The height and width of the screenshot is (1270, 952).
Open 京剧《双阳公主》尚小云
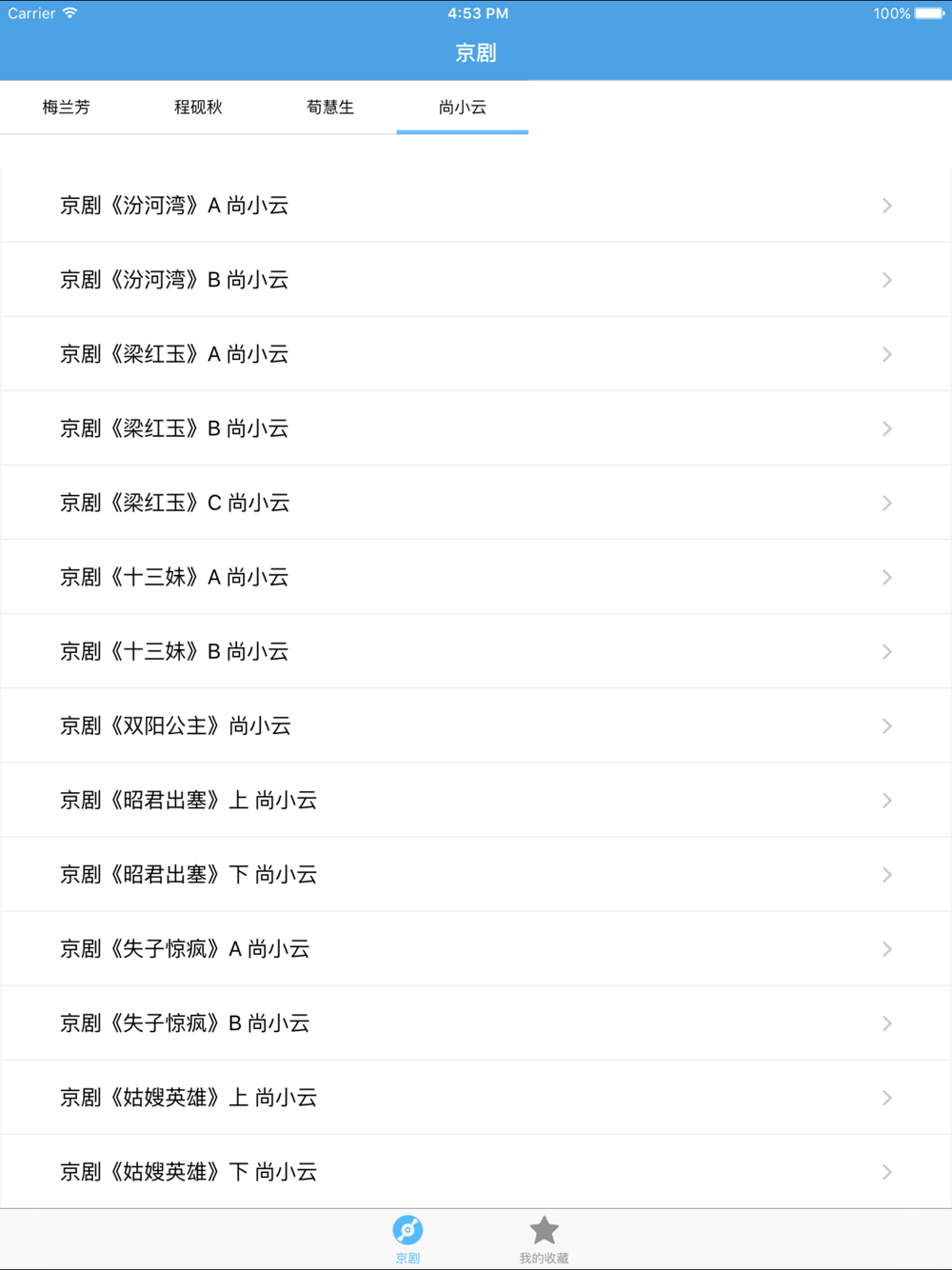[x=476, y=725]
